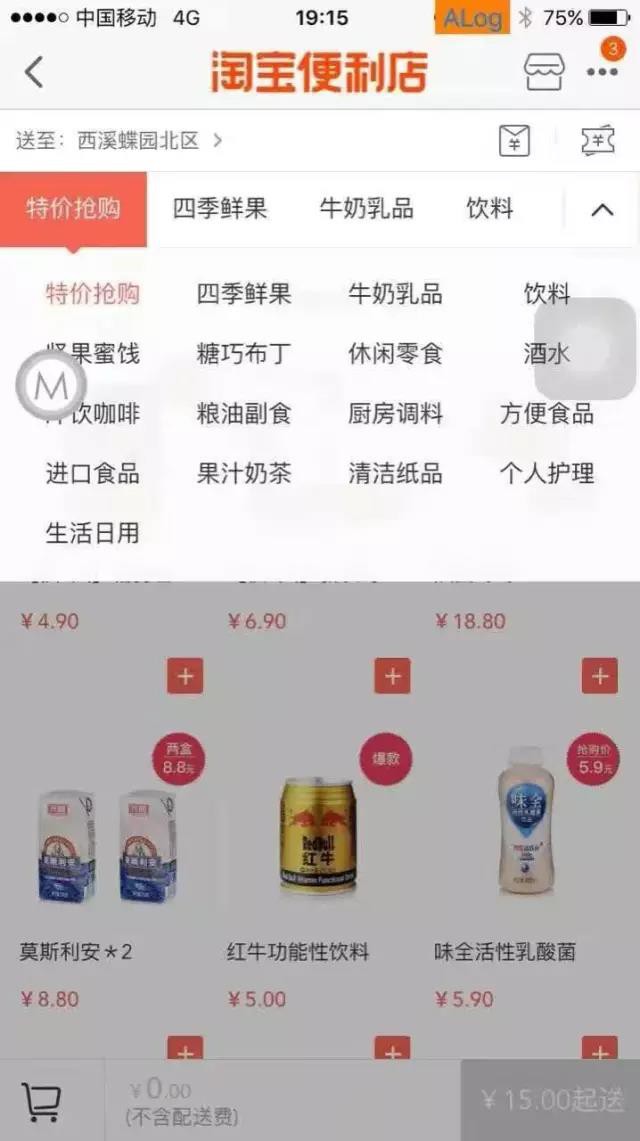Choose 方便食品 category
Viewport: 640px width, 1141px height.
point(546,414)
